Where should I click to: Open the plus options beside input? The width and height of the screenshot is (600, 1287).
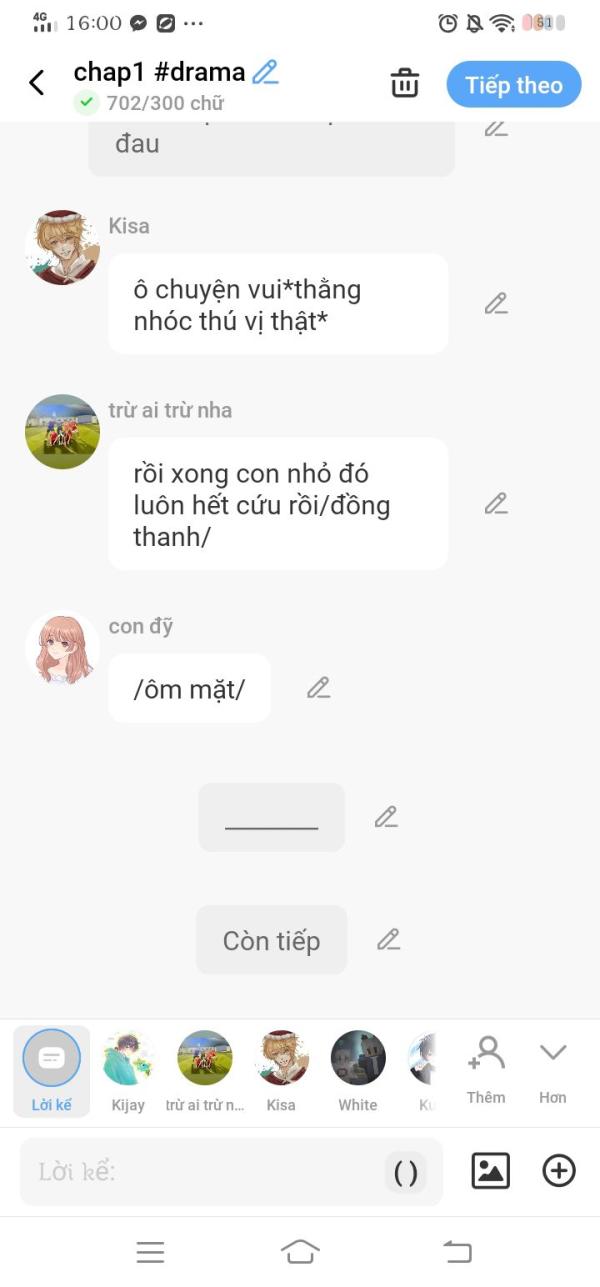point(559,1171)
